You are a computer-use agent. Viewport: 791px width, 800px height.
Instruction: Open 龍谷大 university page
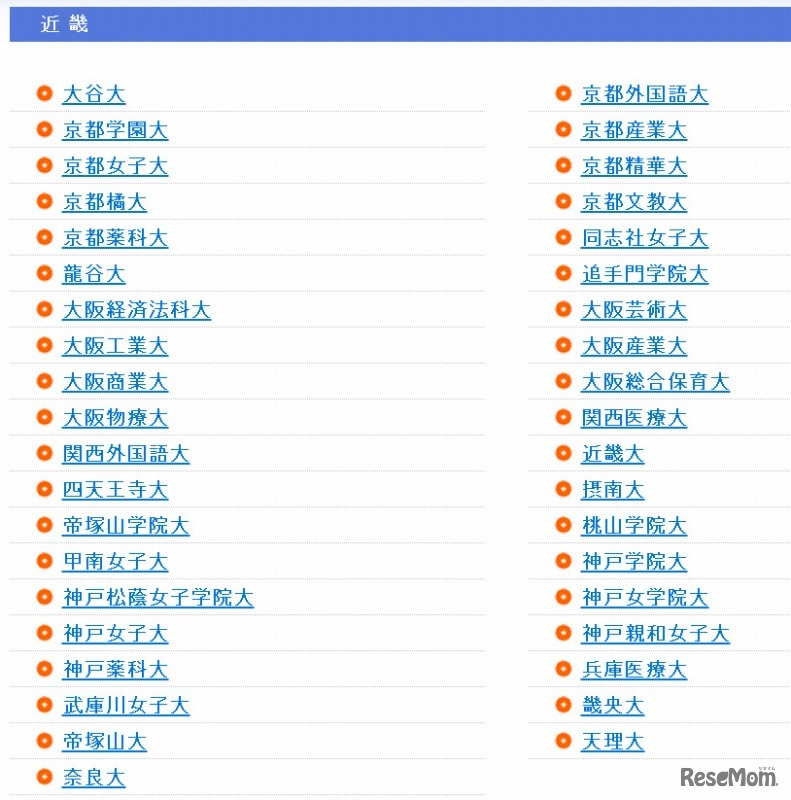coord(93,274)
